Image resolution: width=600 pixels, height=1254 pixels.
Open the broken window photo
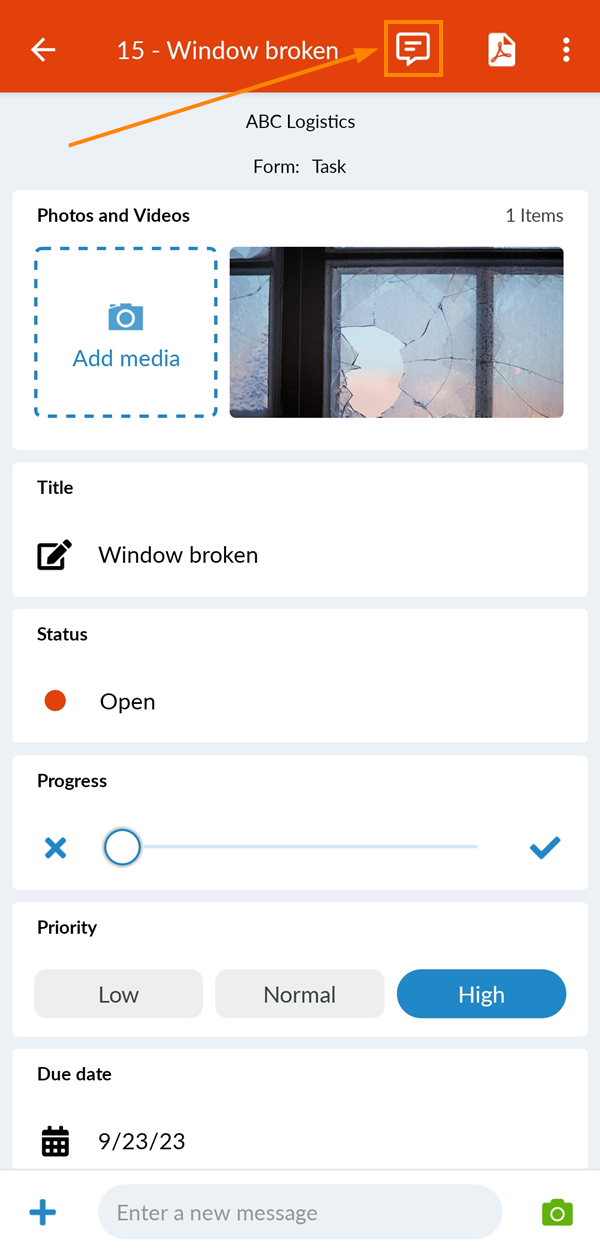point(396,332)
